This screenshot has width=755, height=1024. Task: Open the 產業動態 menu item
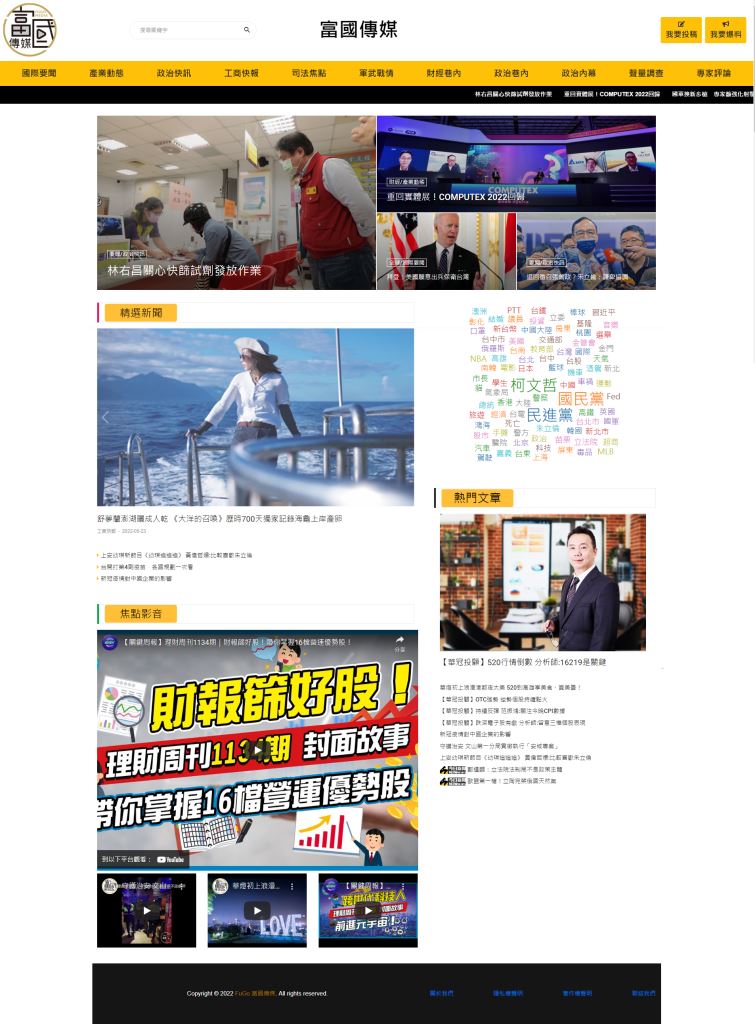click(106, 73)
